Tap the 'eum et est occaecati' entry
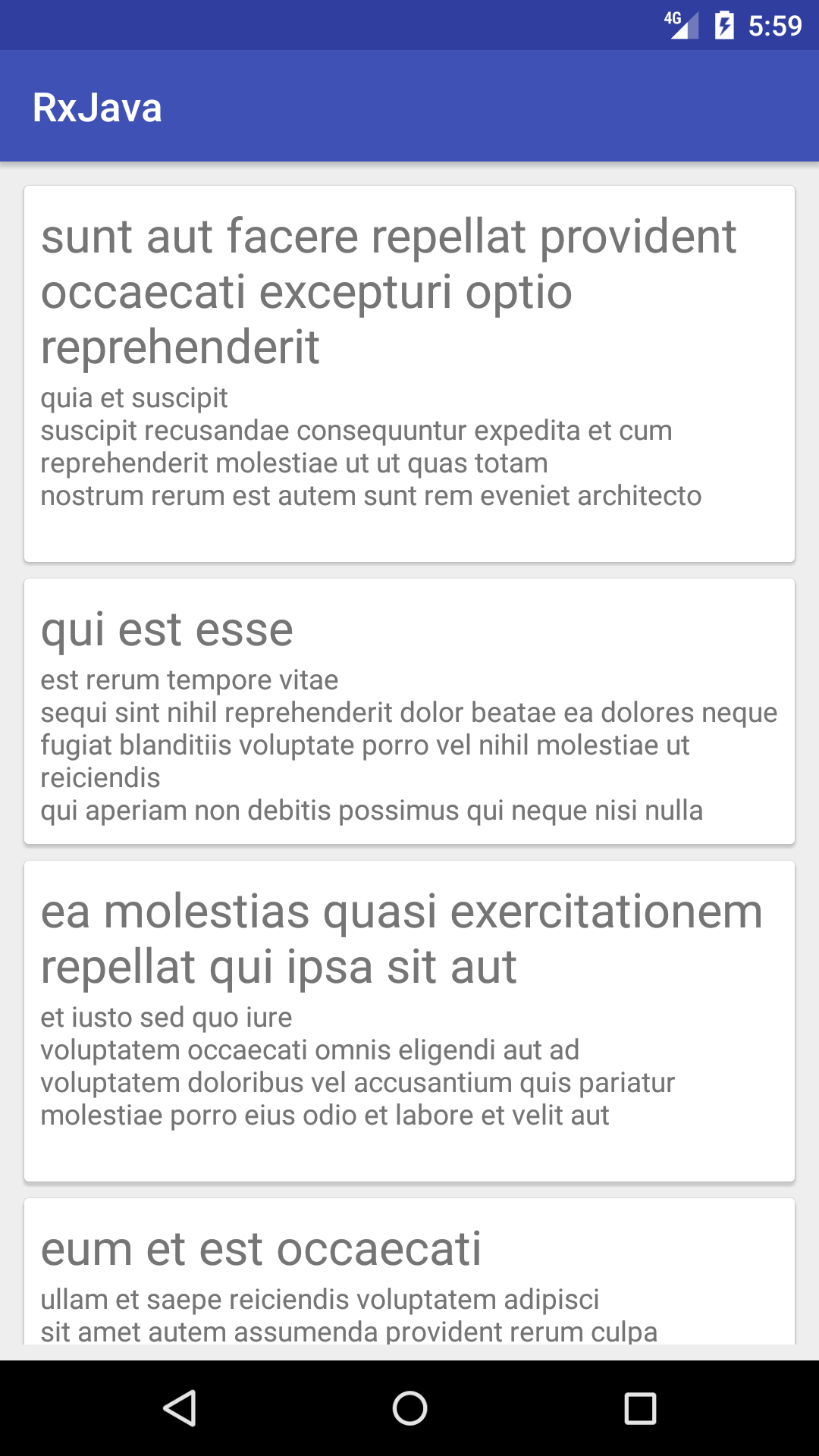The width and height of the screenshot is (819, 1456). click(x=409, y=1274)
